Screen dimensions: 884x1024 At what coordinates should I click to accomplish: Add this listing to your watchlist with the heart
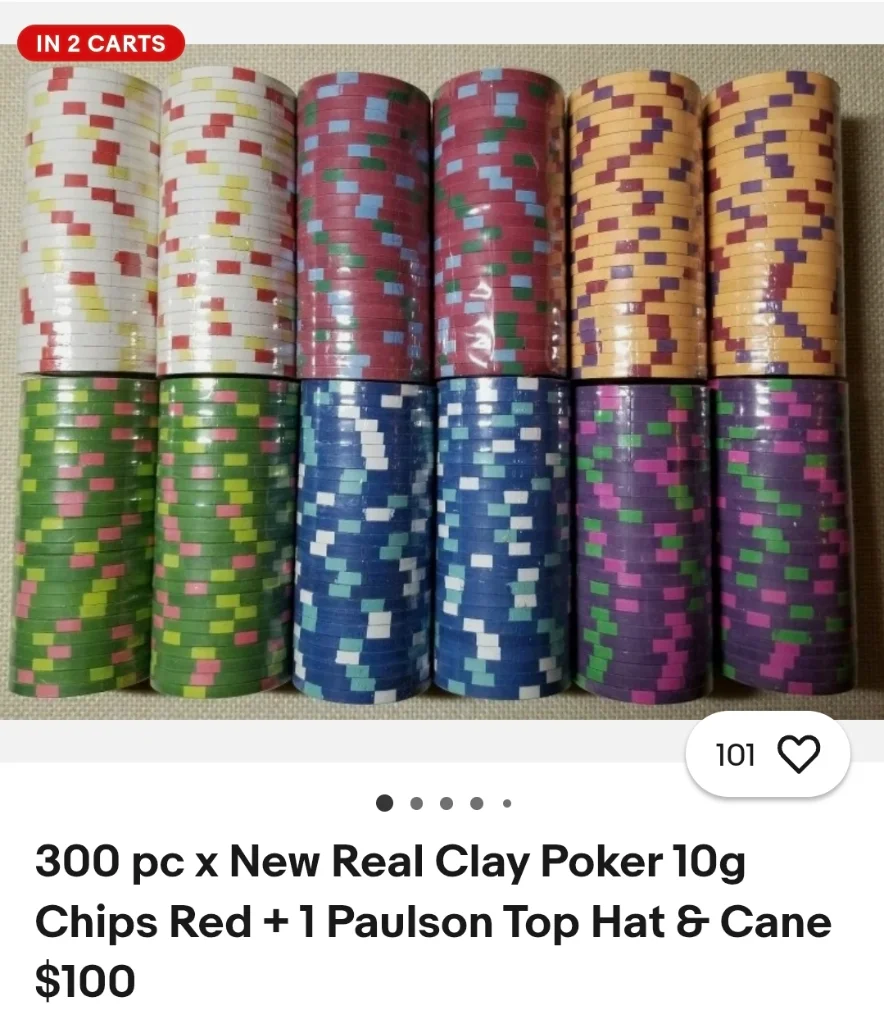[797, 755]
